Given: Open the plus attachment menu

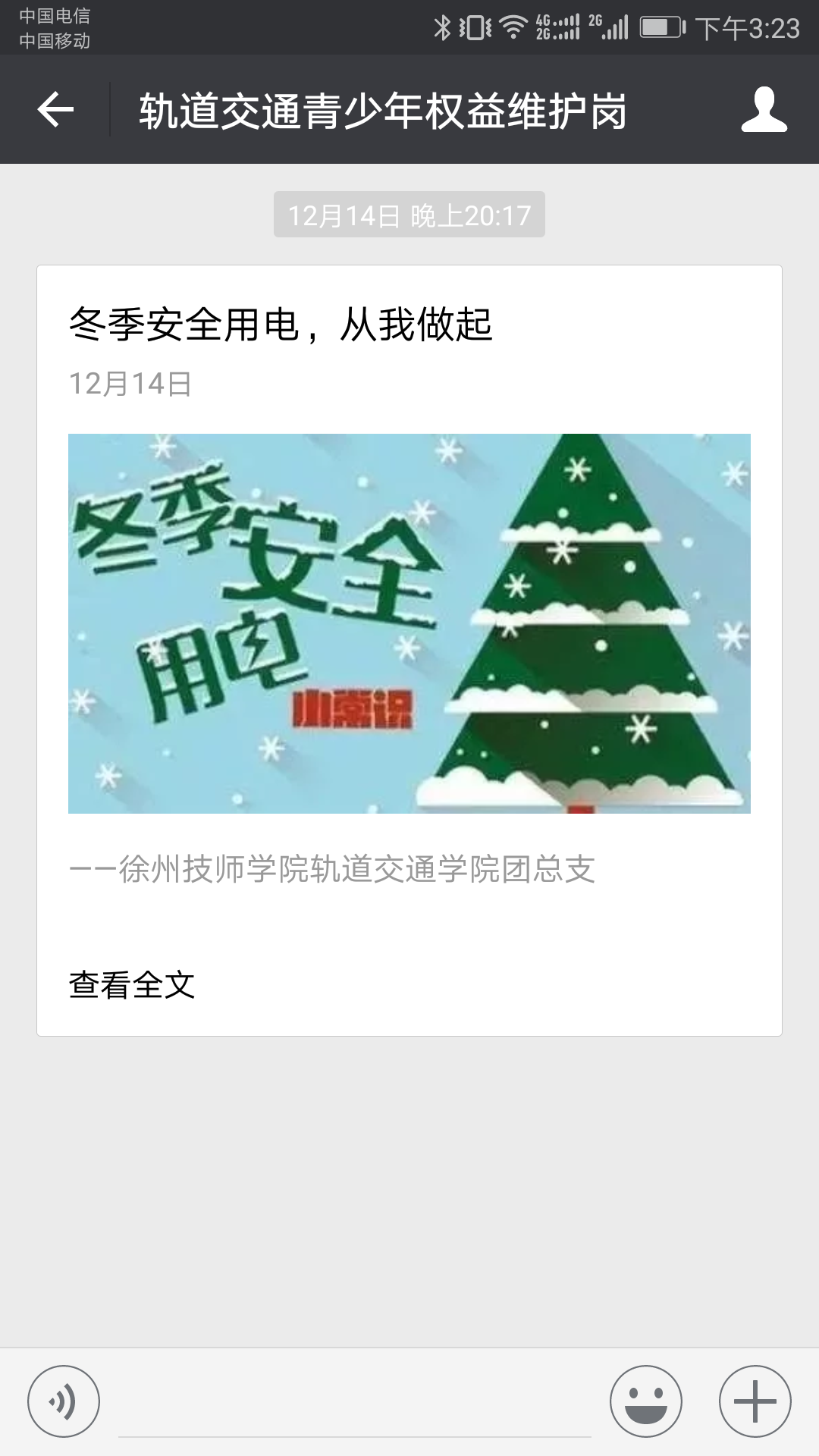Looking at the screenshot, I should click(x=755, y=1401).
